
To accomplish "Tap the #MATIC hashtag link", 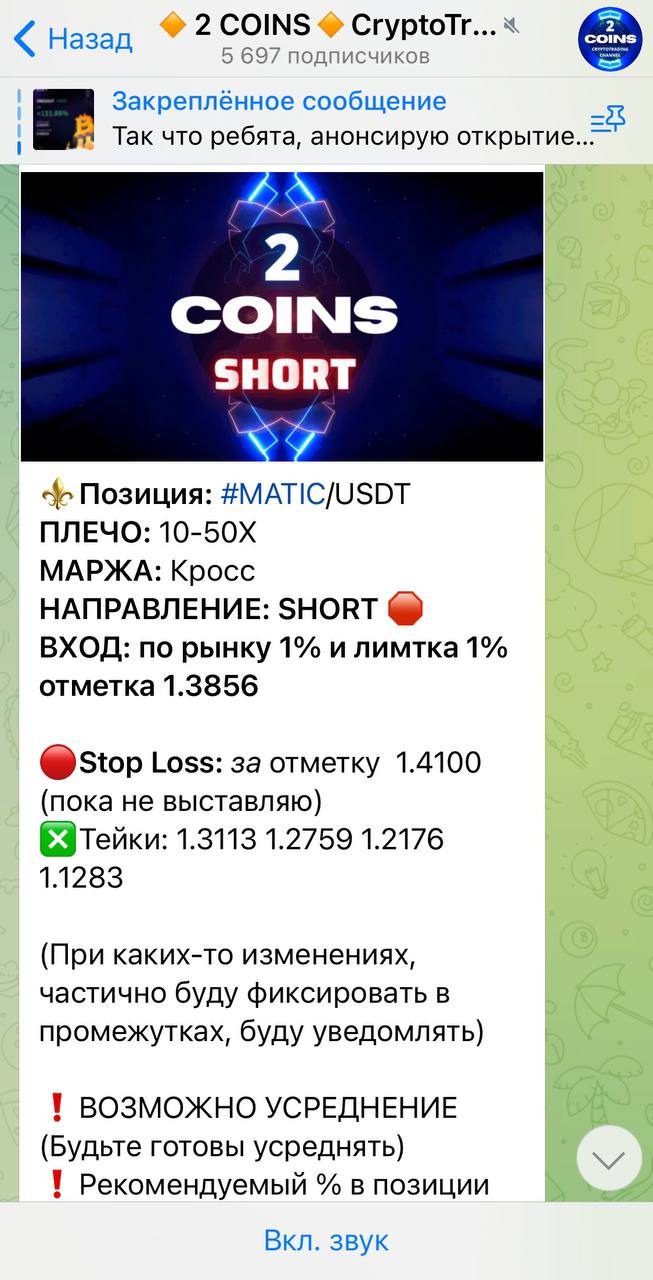I will pyautogui.click(x=271, y=494).
